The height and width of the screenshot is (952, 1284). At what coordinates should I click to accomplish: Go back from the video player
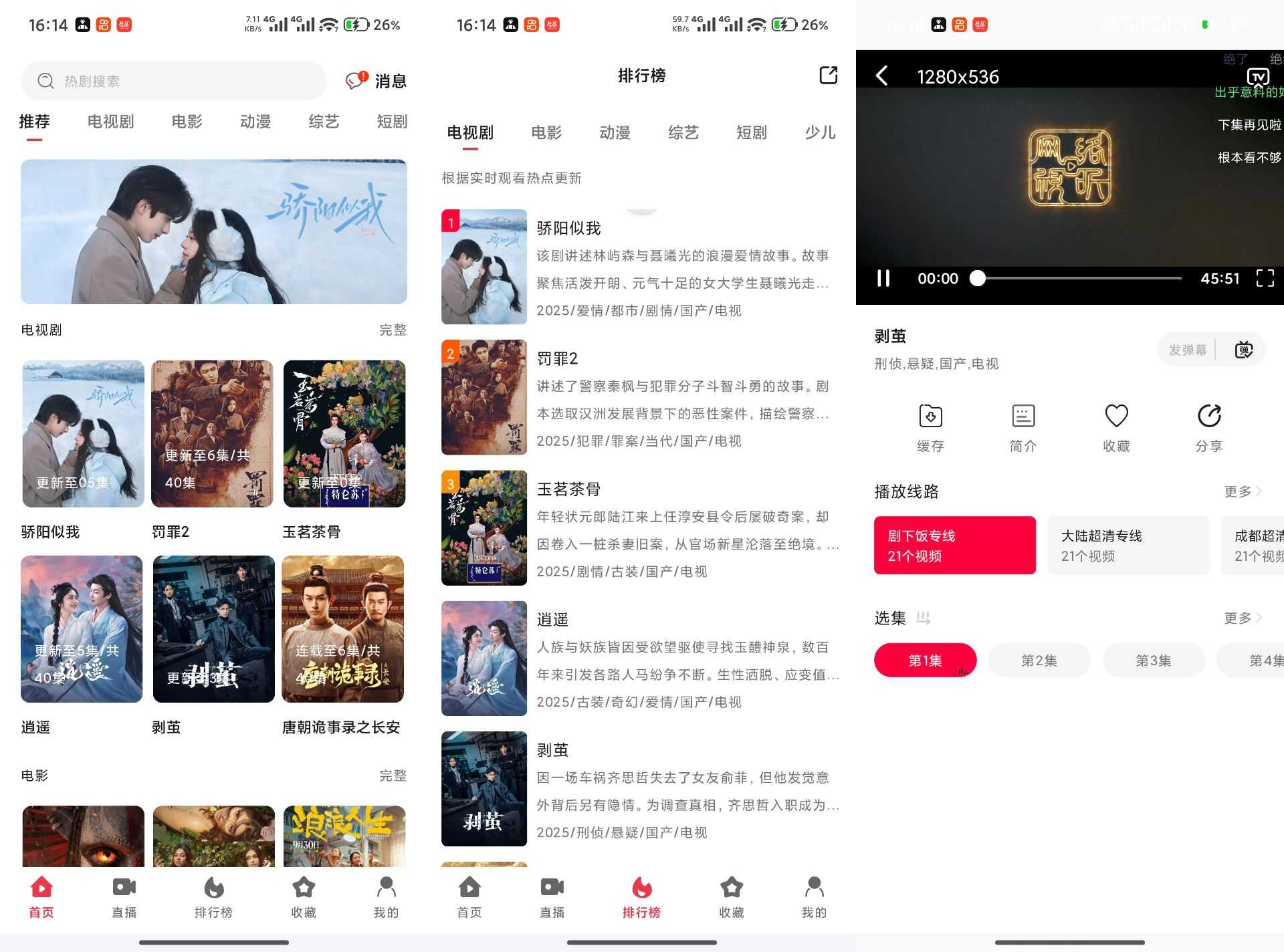tap(883, 76)
